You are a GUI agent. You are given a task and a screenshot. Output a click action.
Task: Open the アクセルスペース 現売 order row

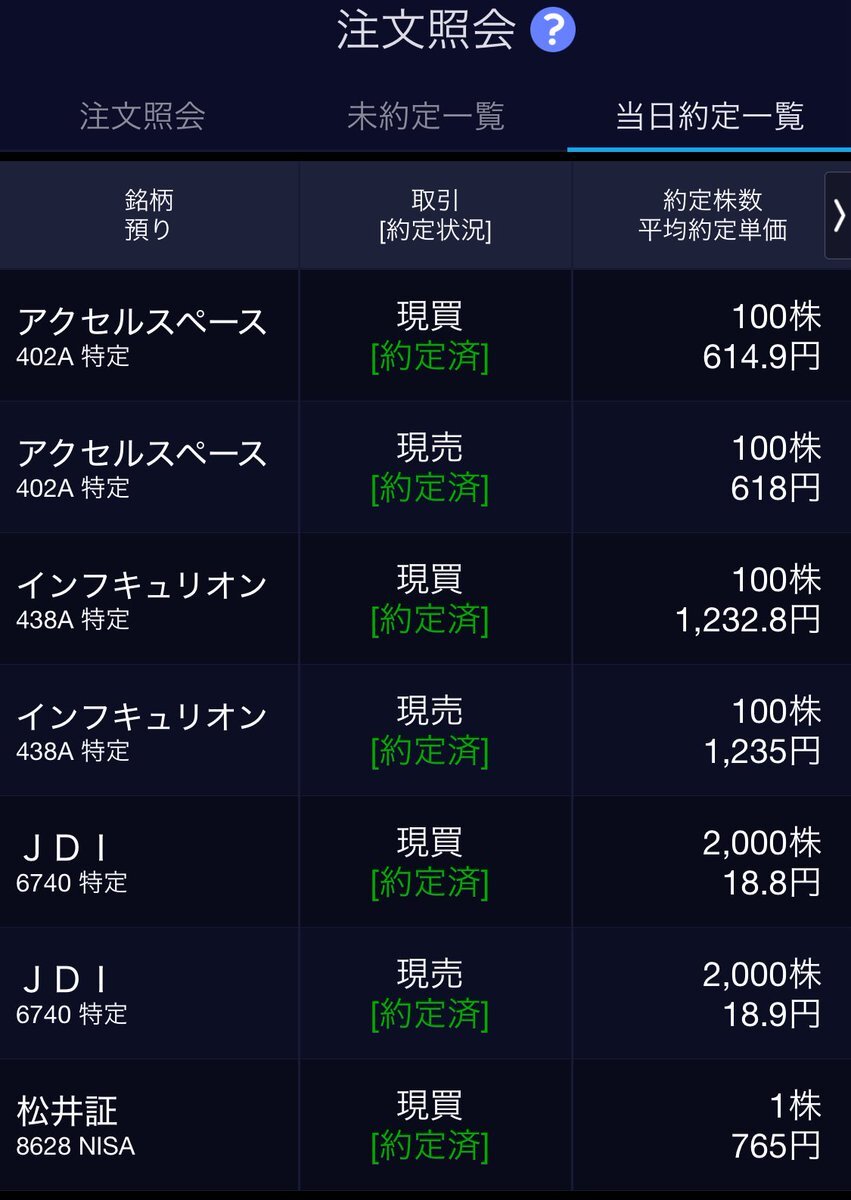click(425, 467)
